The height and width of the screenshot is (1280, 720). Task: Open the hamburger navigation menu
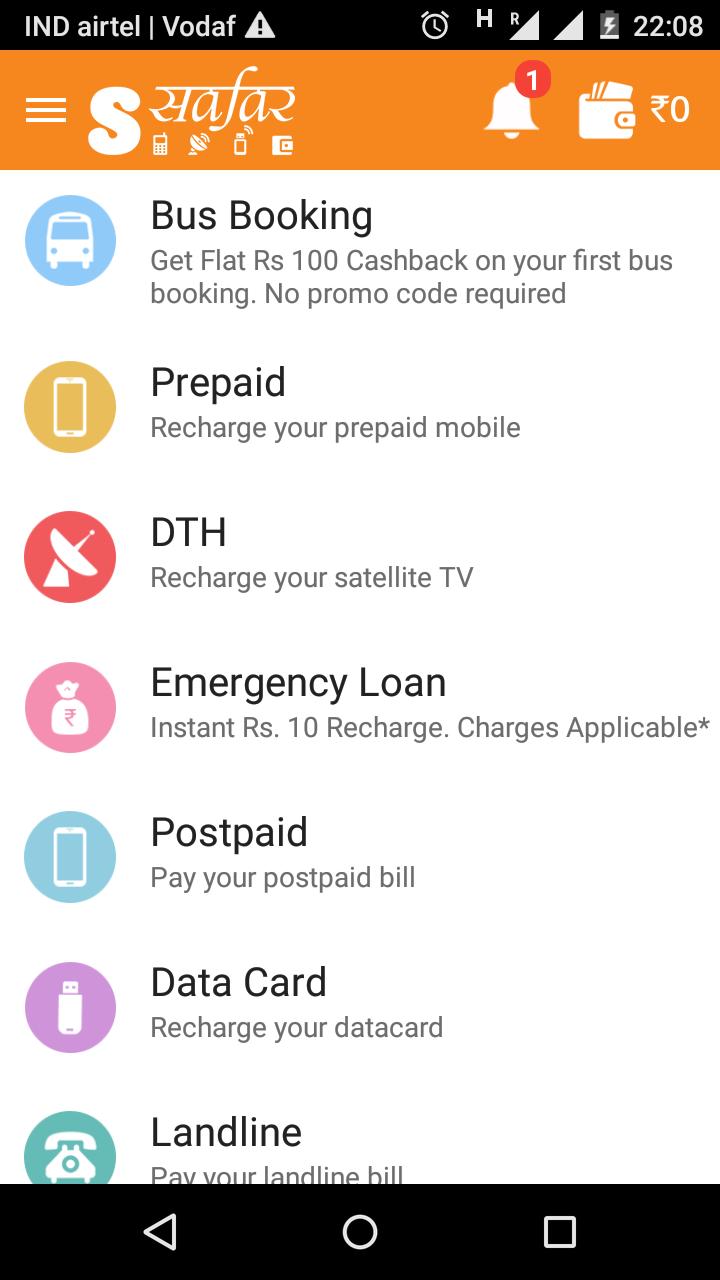coord(45,110)
